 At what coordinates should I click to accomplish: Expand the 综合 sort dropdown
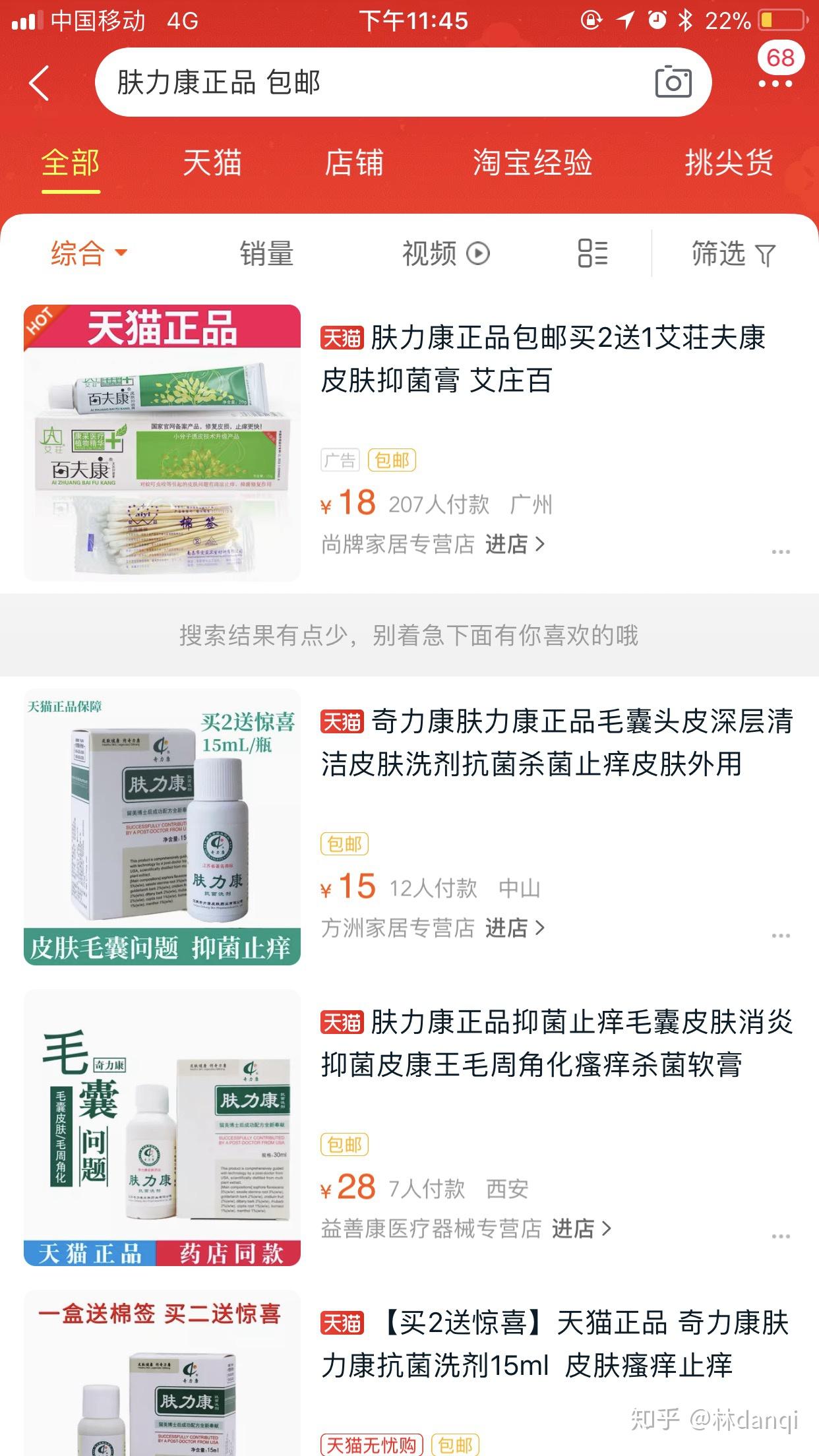(89, 253)
